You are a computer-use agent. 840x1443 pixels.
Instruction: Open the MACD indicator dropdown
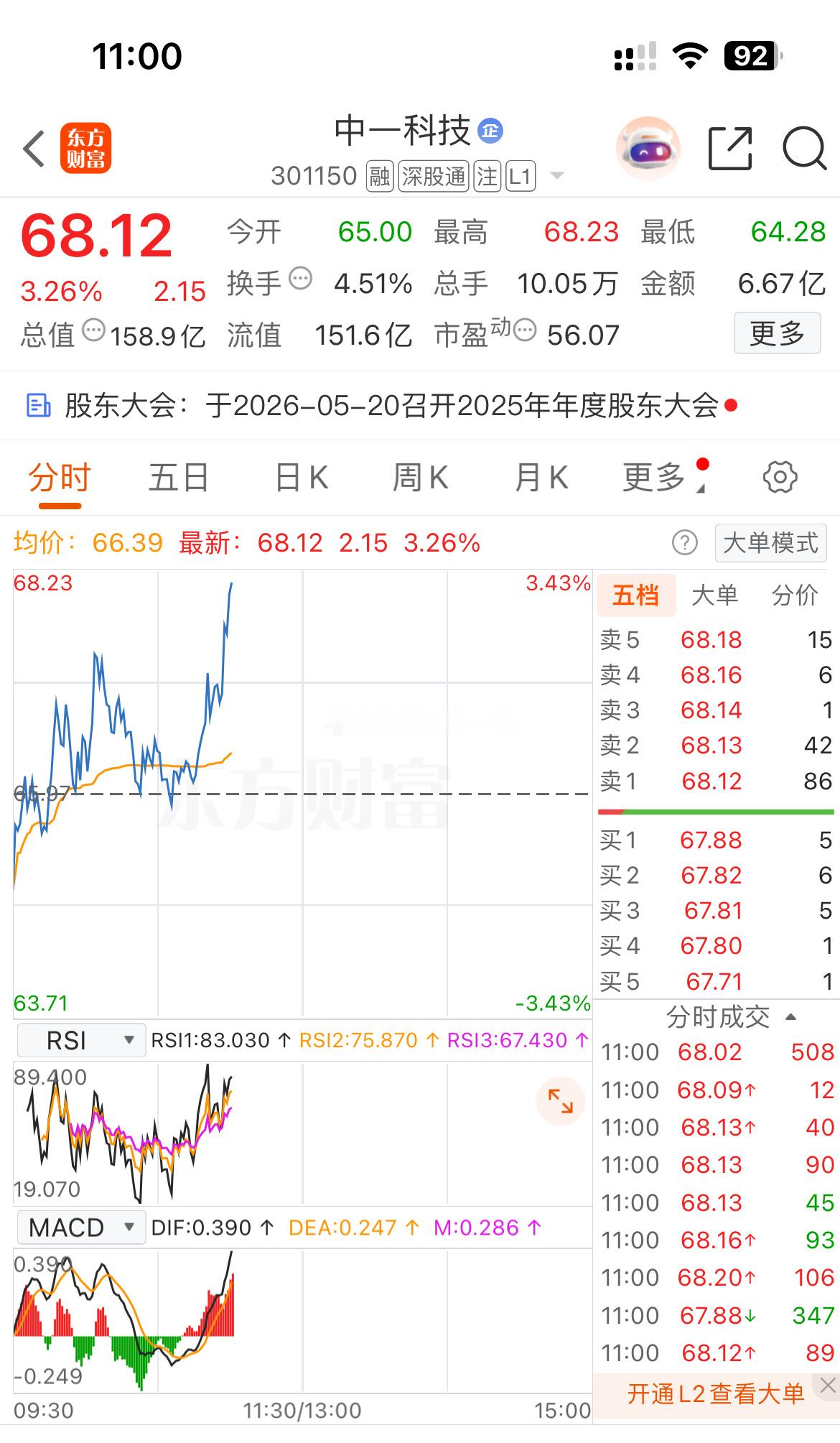click(80, 1228)
